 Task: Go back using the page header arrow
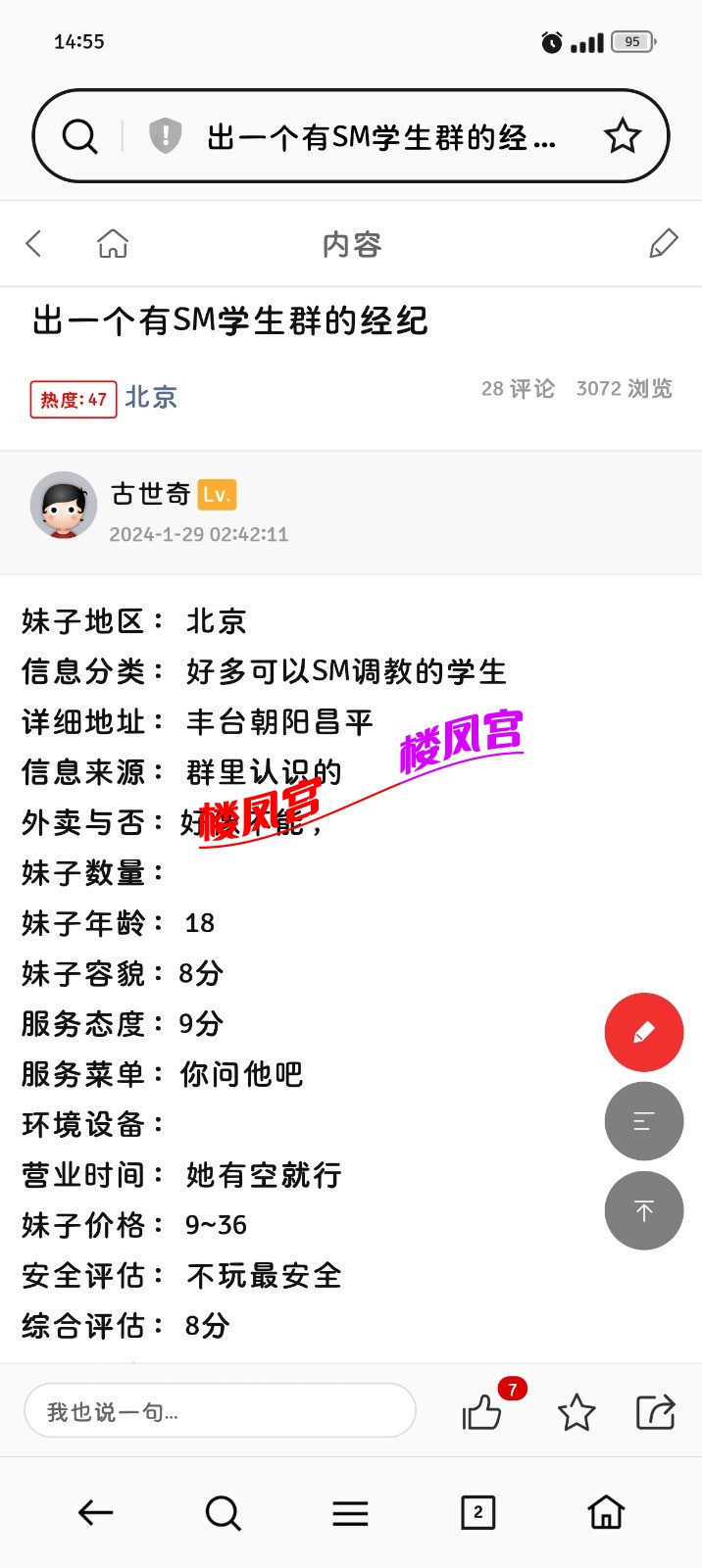[x=34, y=244]
